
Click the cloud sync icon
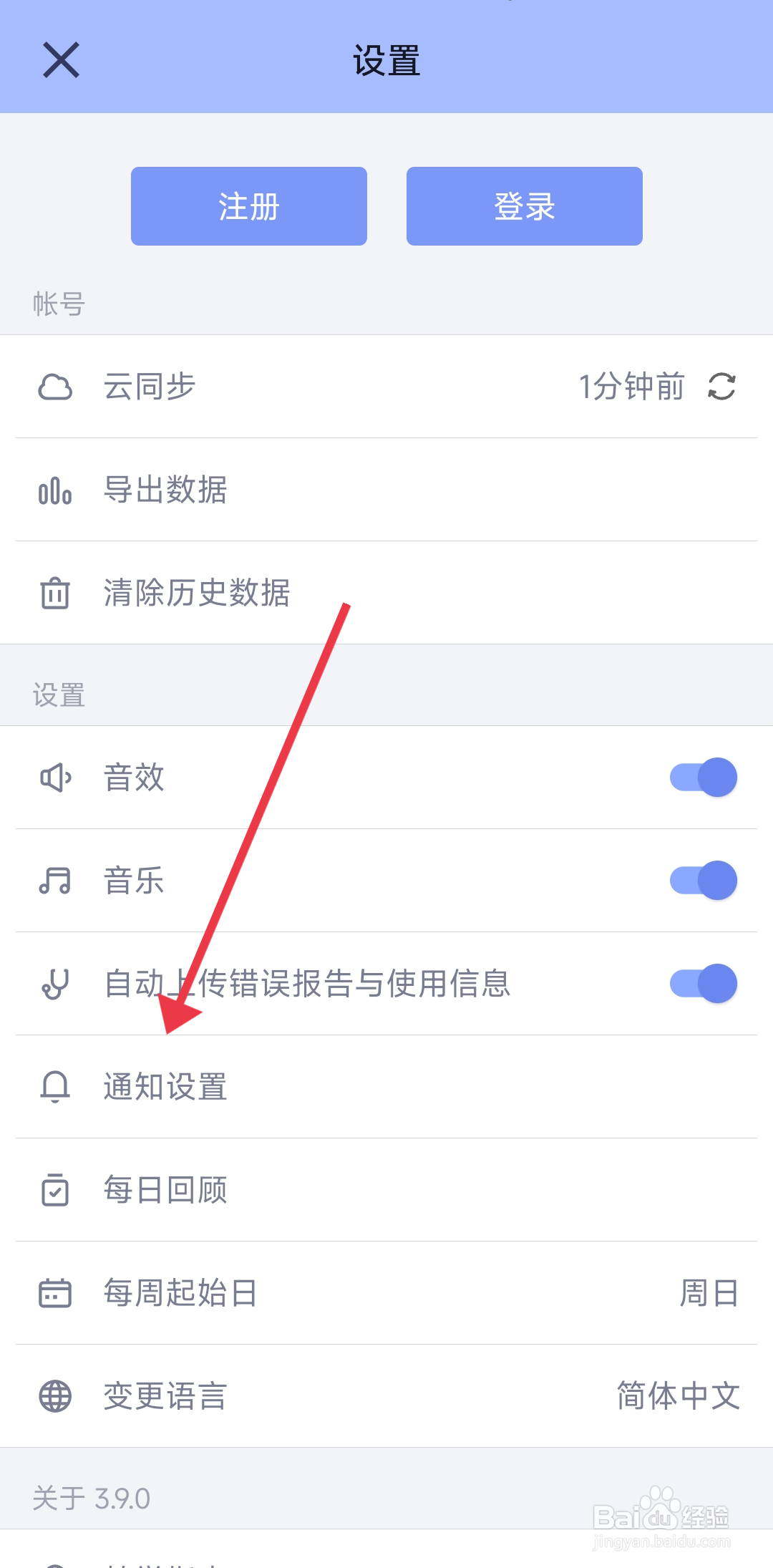[x=54, y=387]
